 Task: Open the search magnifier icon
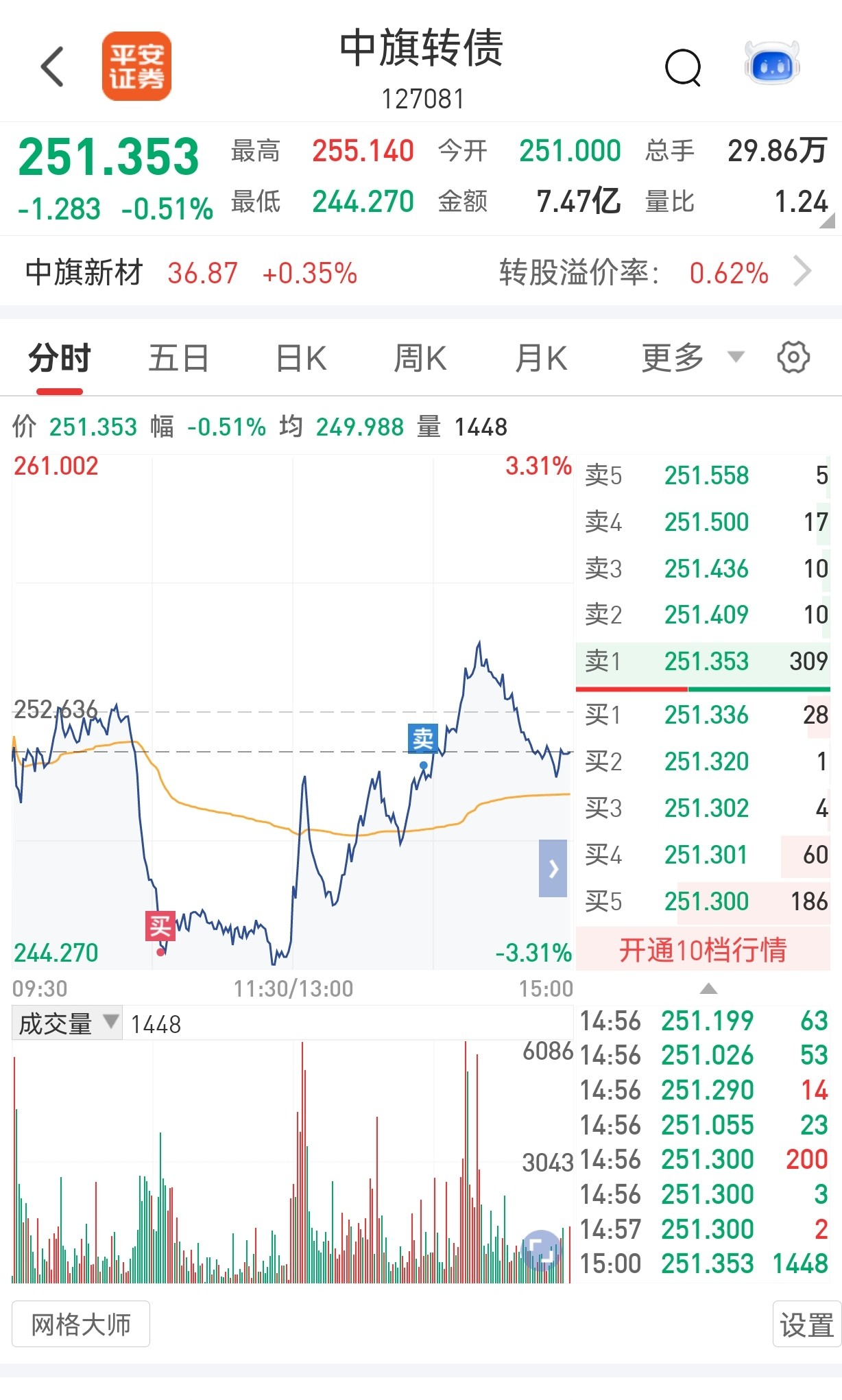(x=683, y=67)
